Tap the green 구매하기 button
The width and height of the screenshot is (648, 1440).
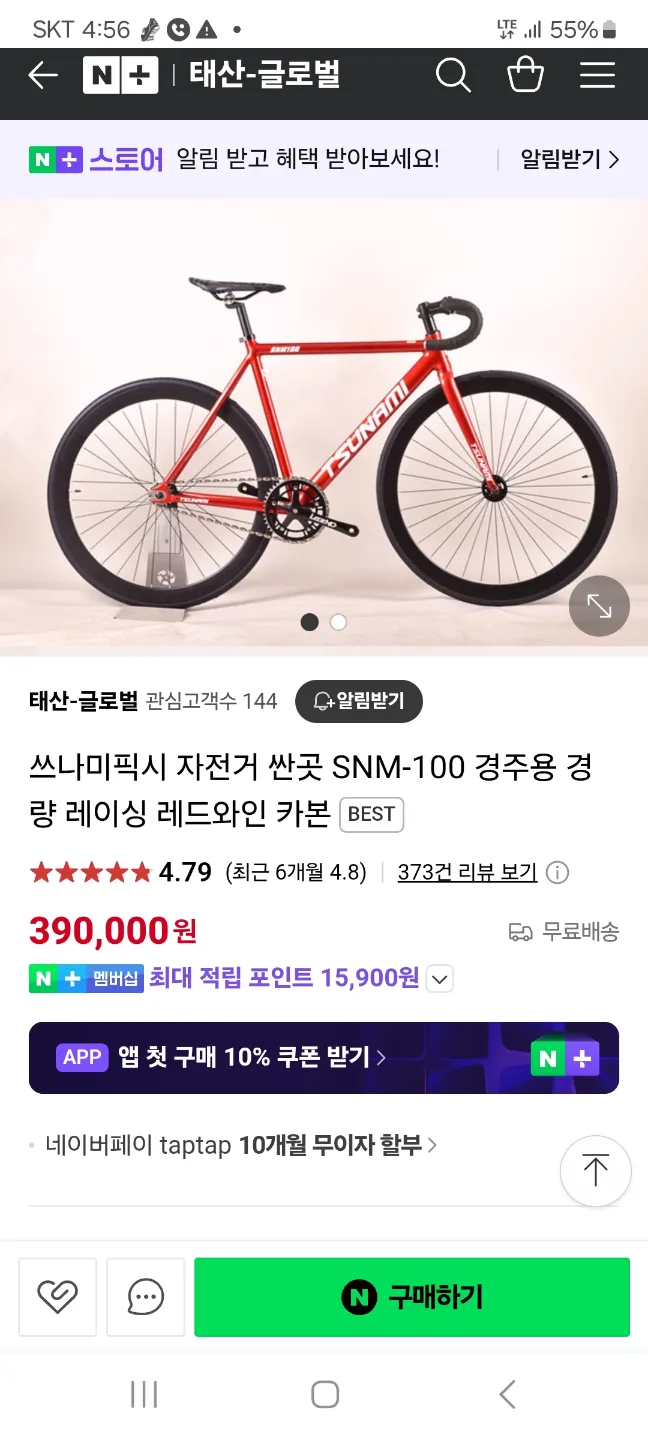412,1297
